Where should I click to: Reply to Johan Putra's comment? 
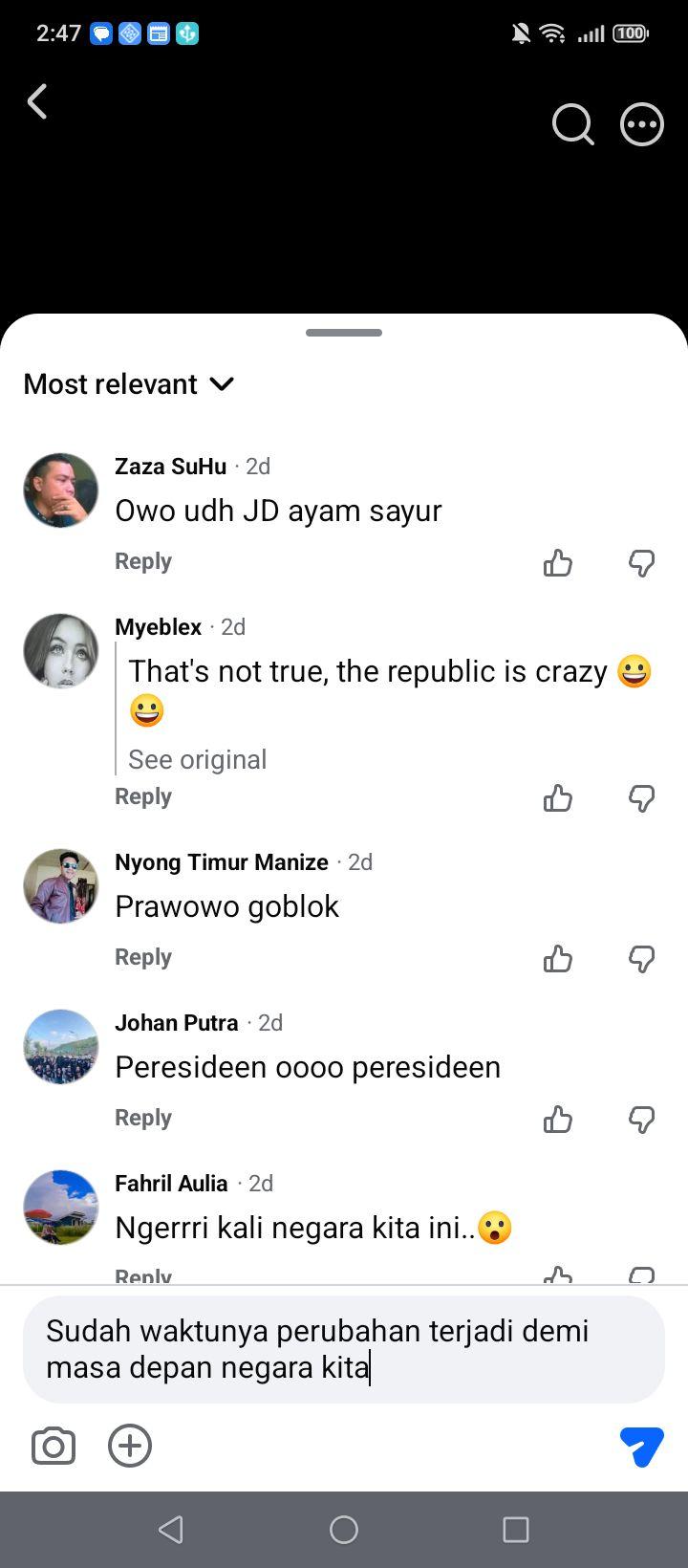143,1118
